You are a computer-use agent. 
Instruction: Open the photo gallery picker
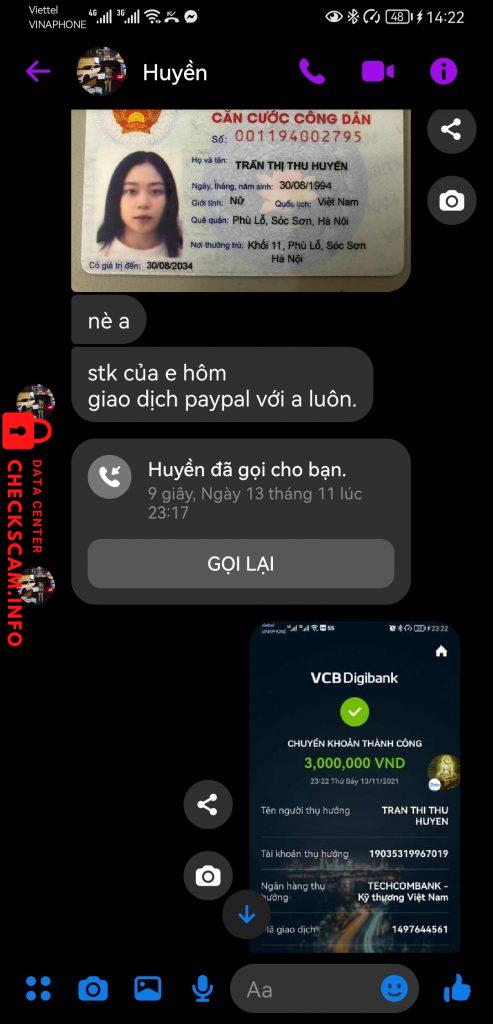pos(148,989)
